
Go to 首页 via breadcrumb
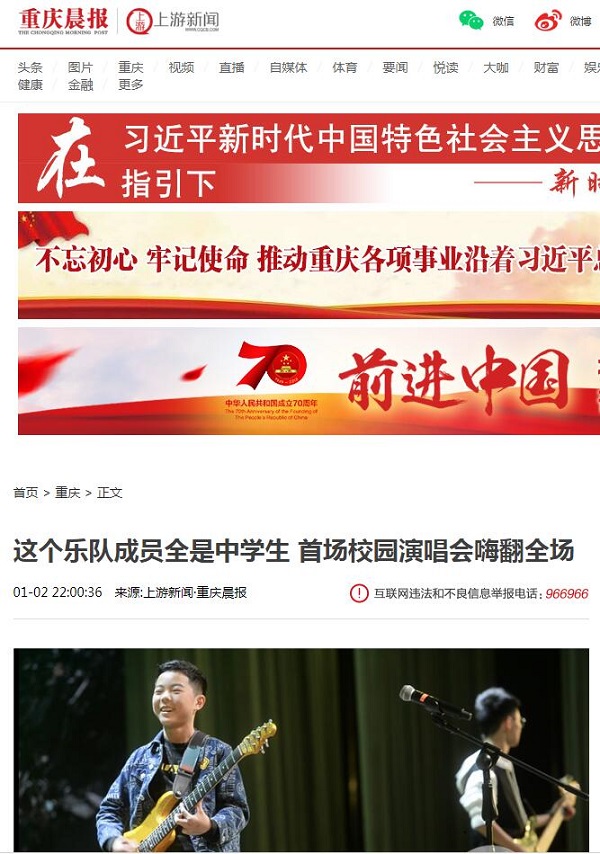25,493
